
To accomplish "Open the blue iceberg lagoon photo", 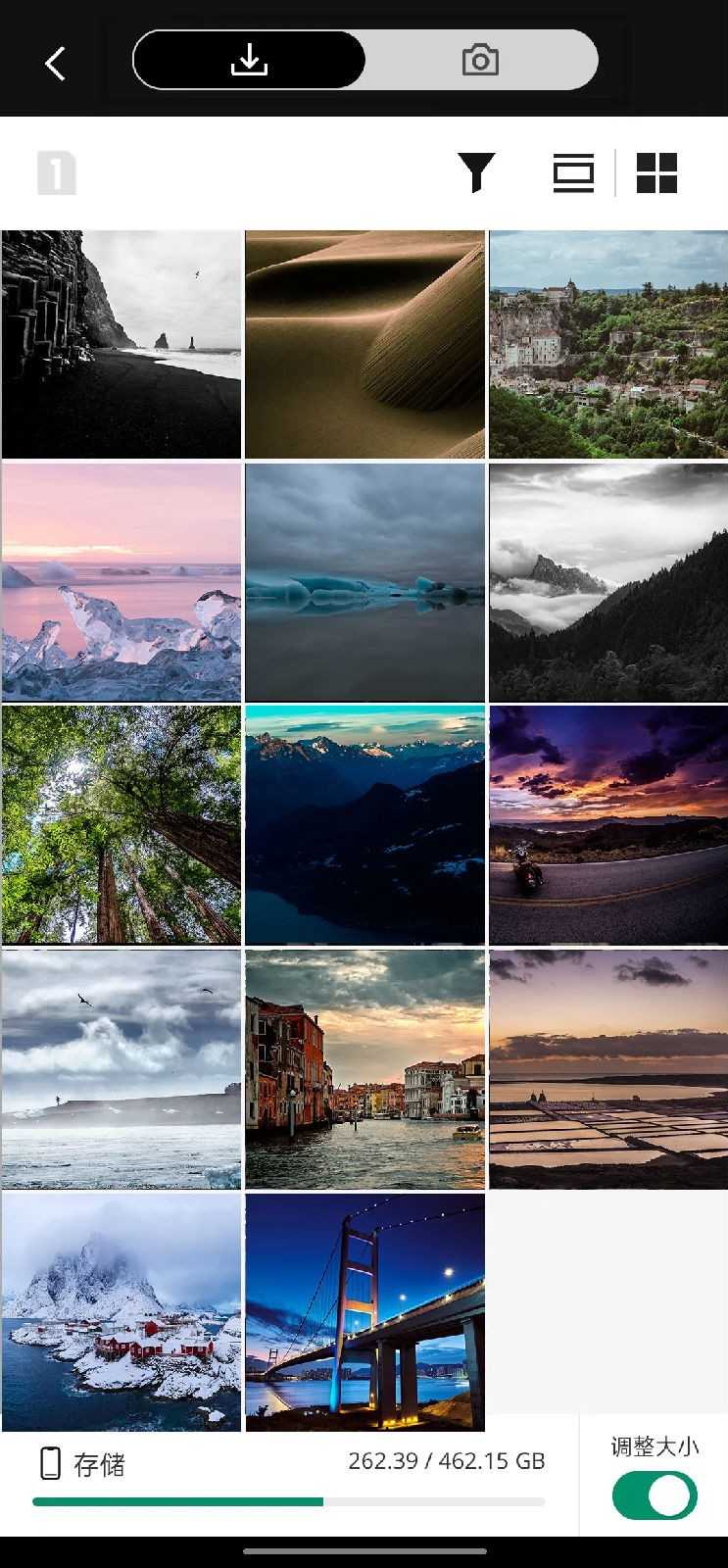I will click(x=364, y=583).
